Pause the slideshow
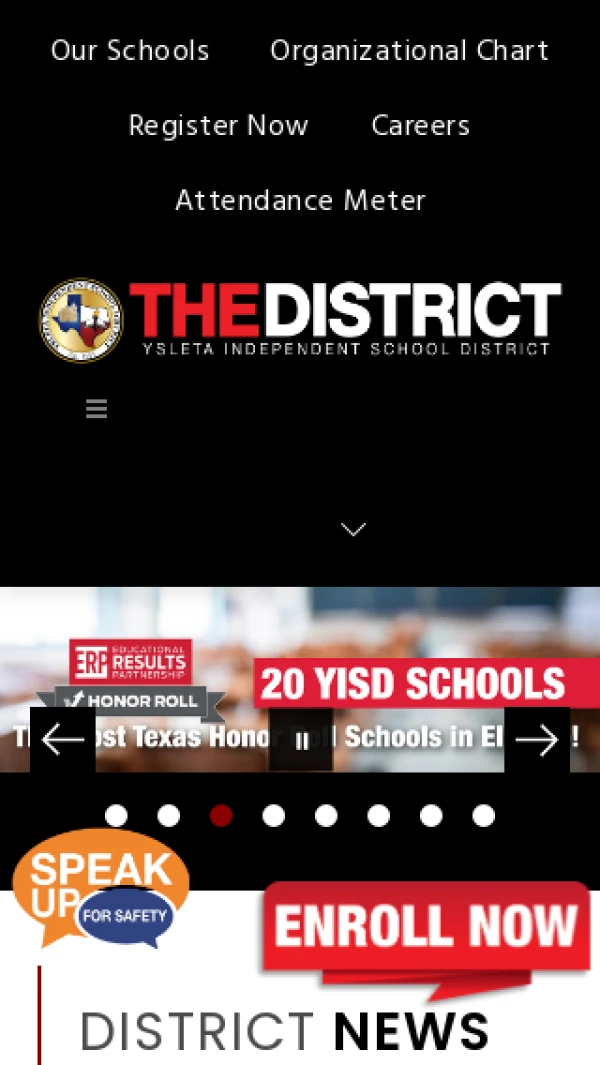The image size is (600, 1065). coord(301,741)
